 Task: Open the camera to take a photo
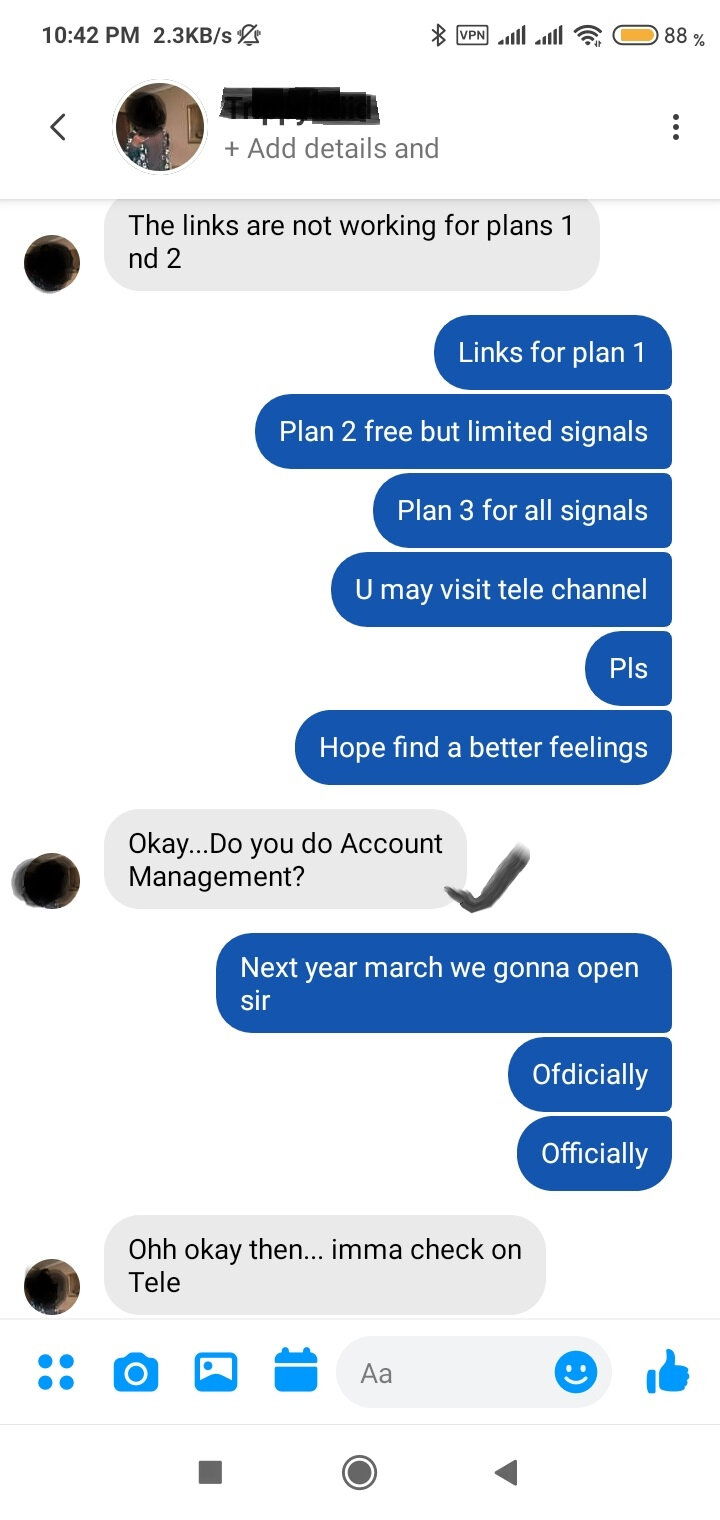[135, 1372]
